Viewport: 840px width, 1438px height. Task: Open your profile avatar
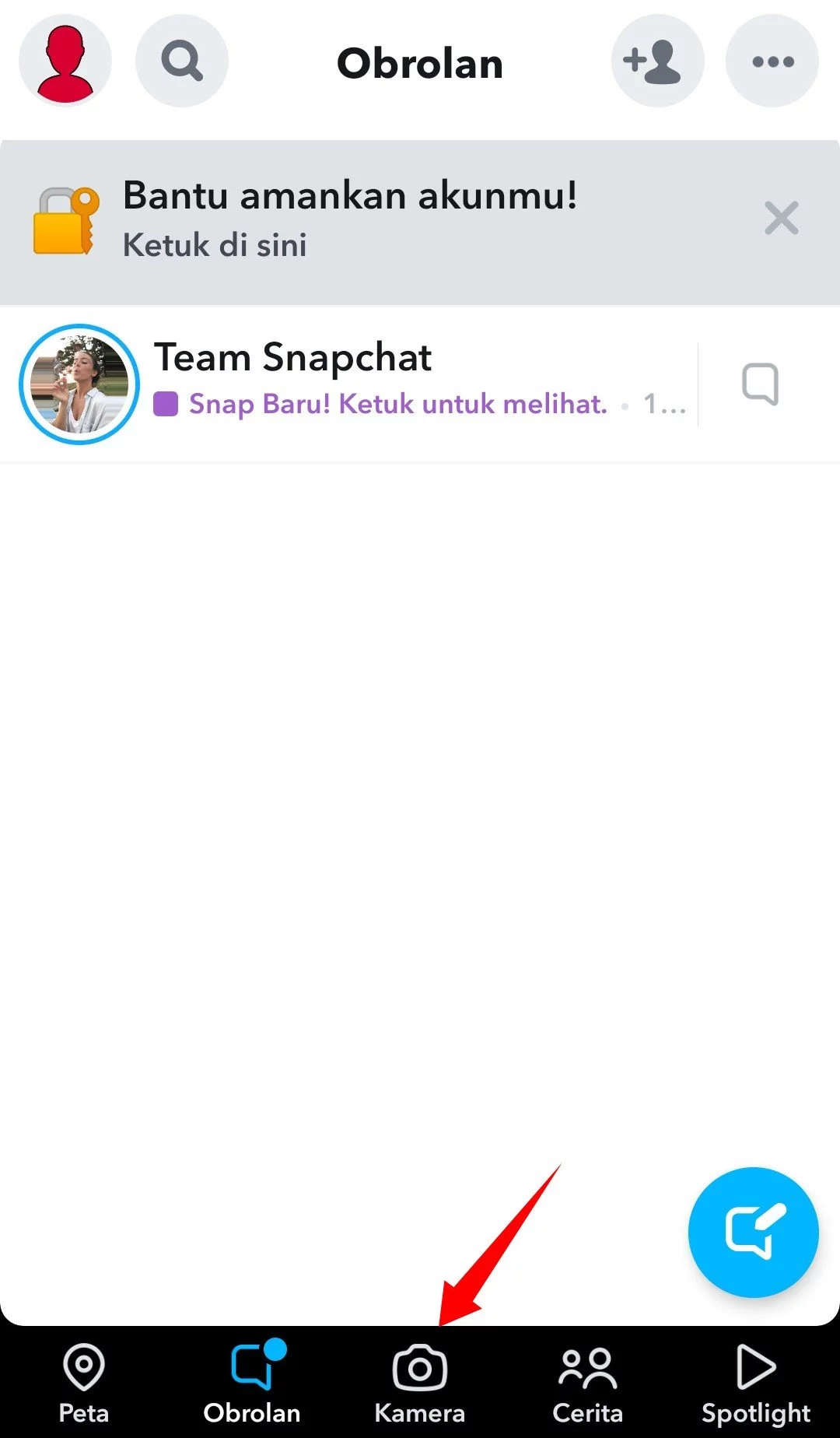[65, 61]
